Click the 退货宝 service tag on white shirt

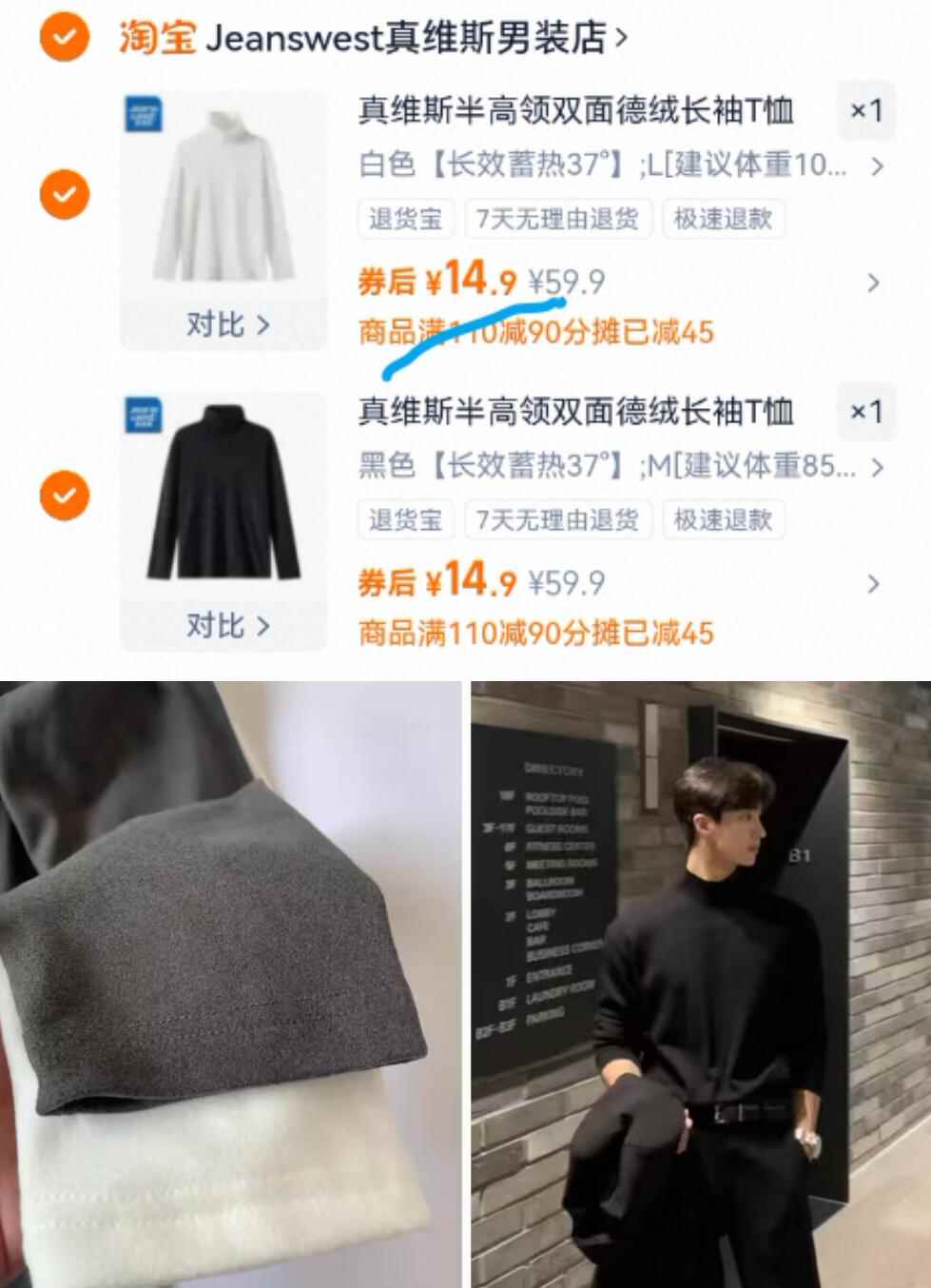(x=405, y=220)
